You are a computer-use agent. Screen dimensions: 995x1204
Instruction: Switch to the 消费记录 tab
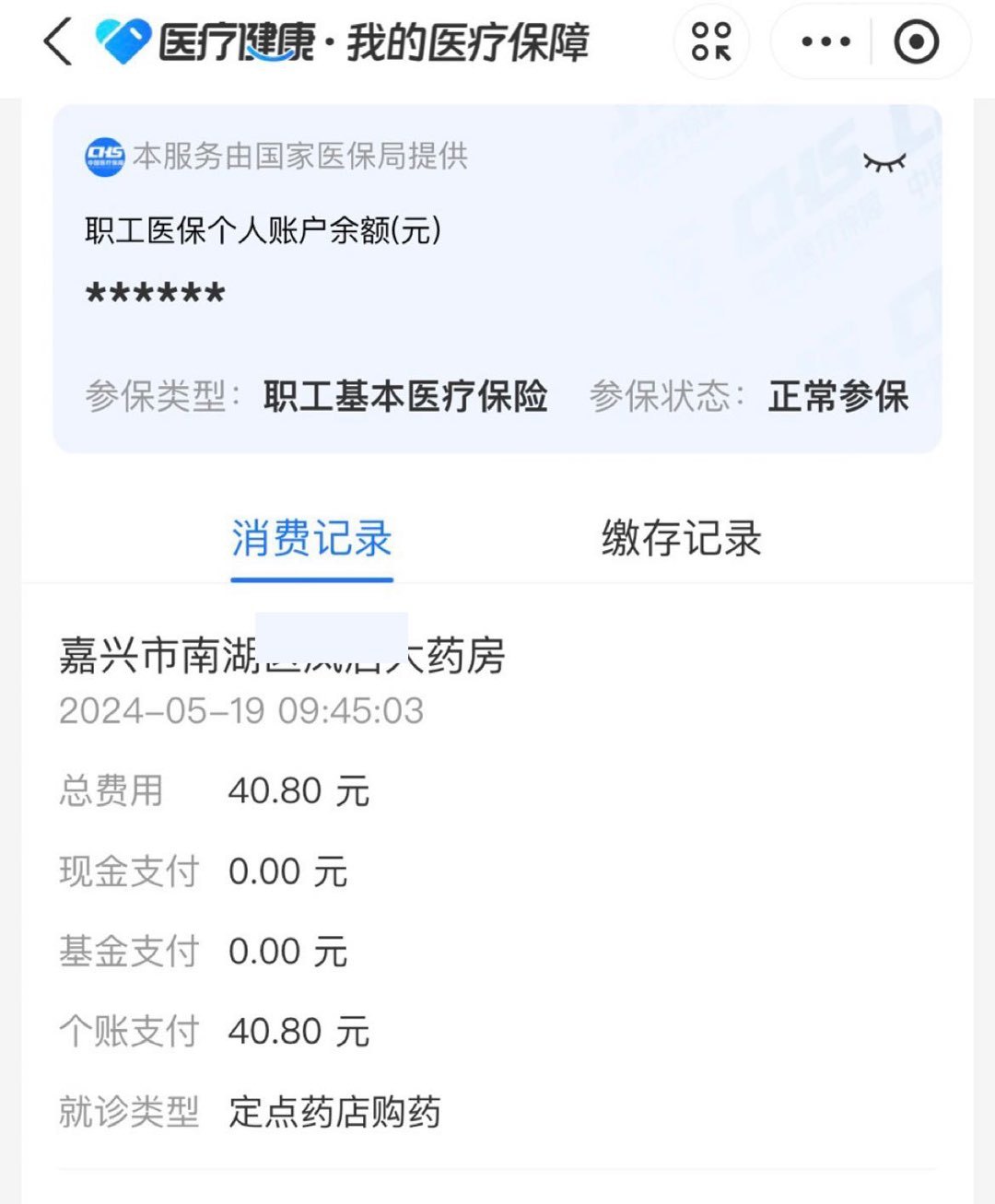[311, 539]
